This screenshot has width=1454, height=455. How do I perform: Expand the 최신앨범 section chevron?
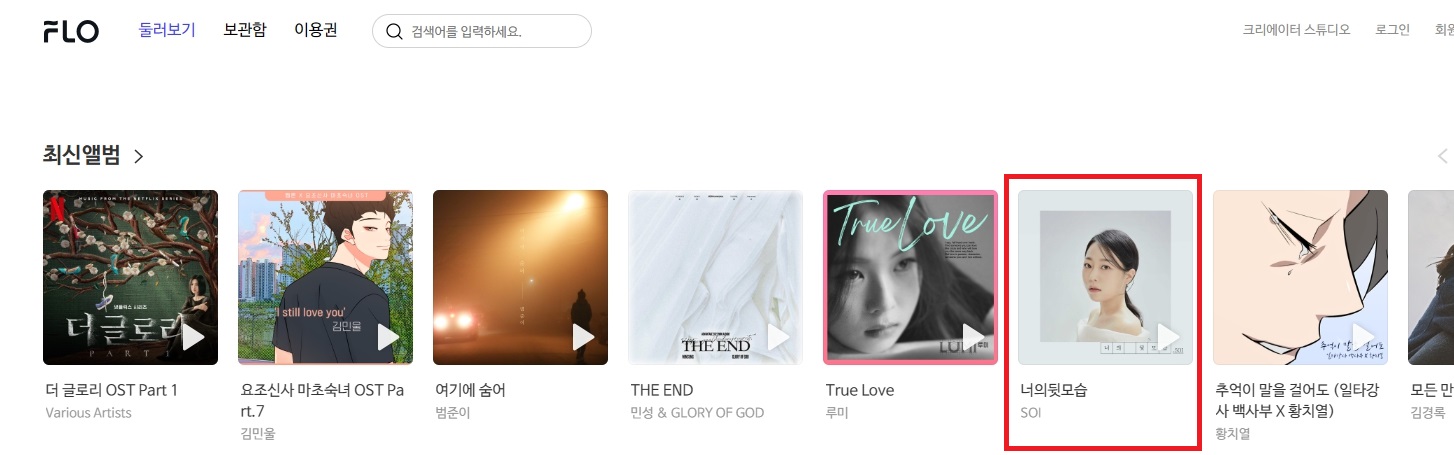[139, 156]
